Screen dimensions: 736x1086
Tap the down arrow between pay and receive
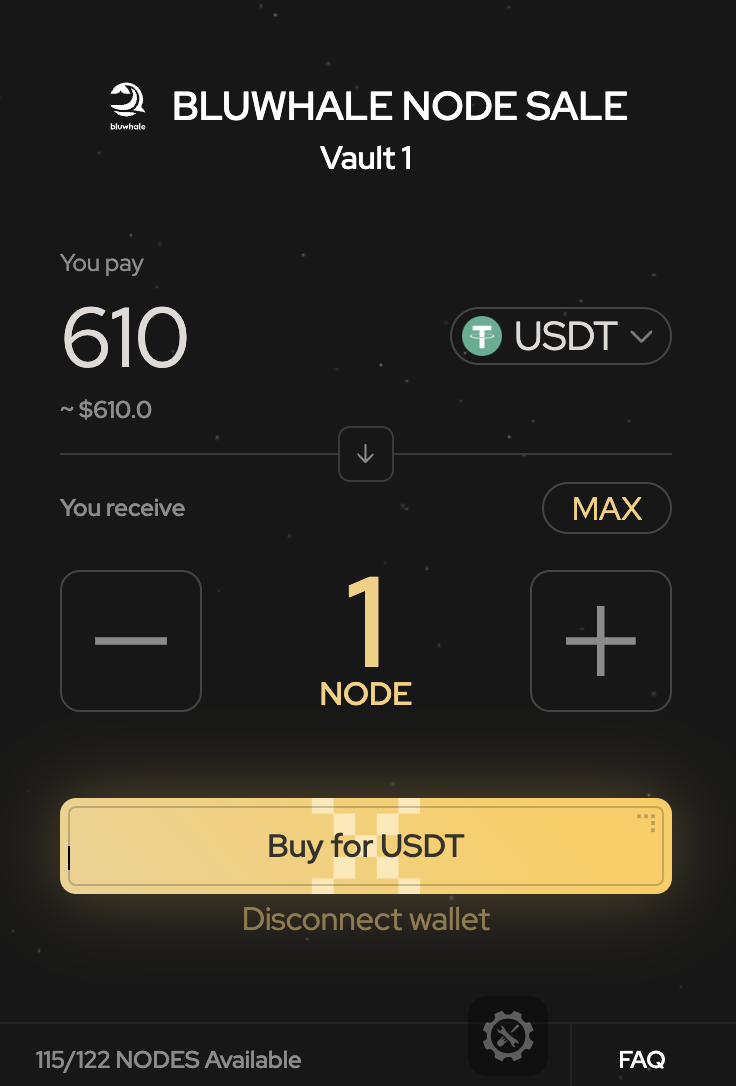366,454
